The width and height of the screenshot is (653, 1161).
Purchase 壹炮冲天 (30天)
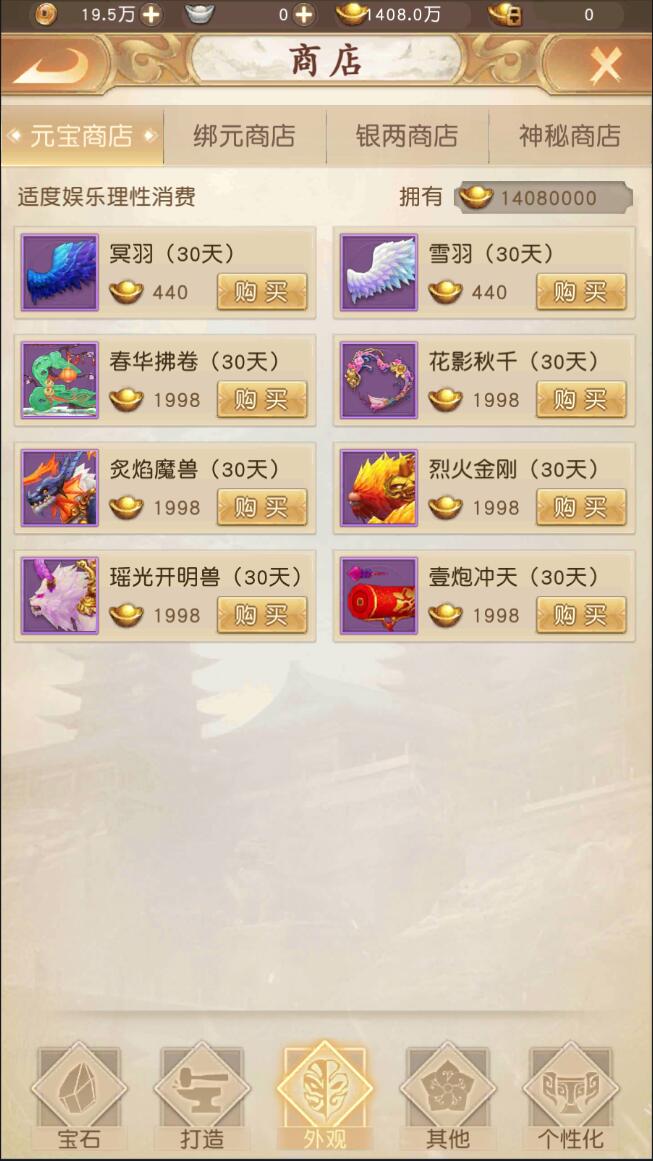coord(581,615)
